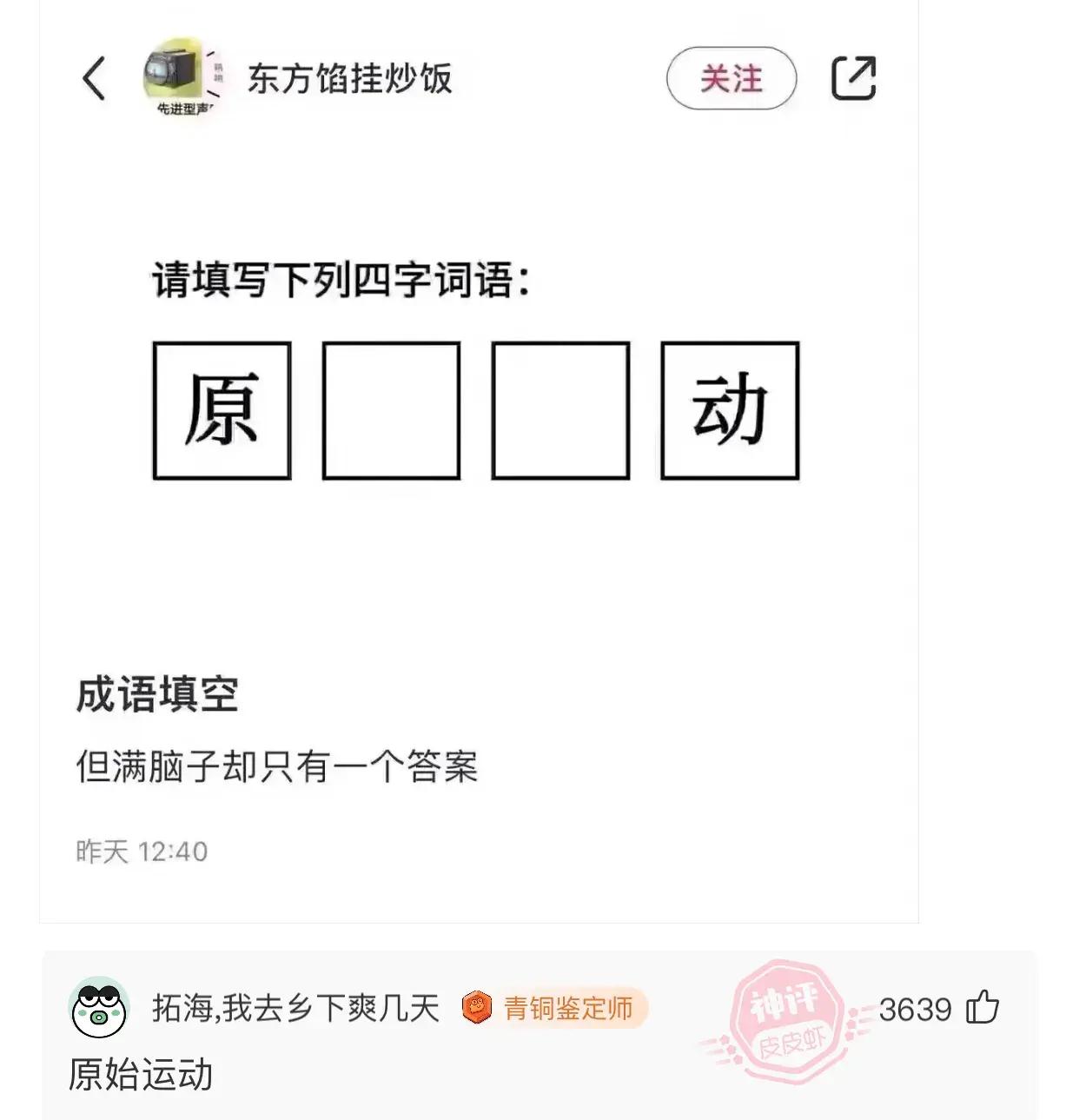The image size is (1079, 1120).
Task: Like the comment by 拓海,我去乡下爽几天
Action: coord(983,1009)
